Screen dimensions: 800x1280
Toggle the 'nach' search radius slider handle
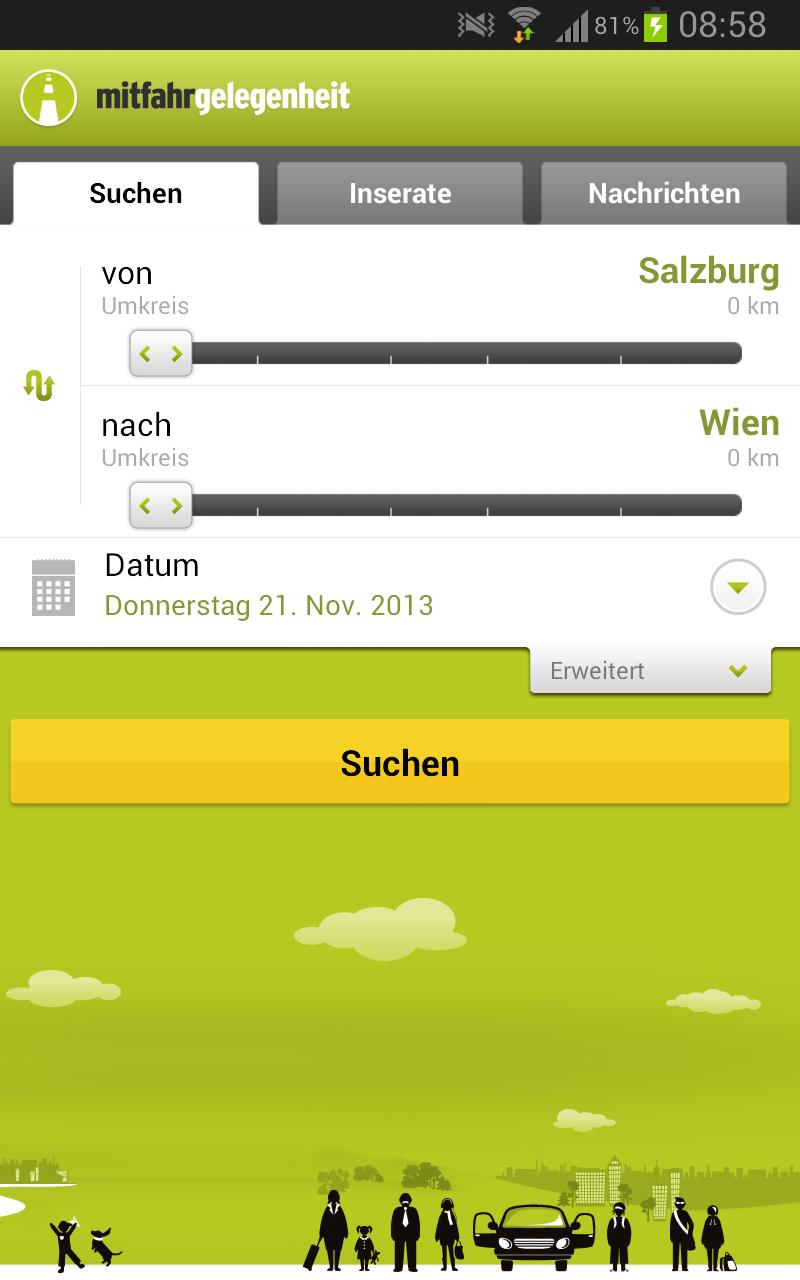[160, 505]
